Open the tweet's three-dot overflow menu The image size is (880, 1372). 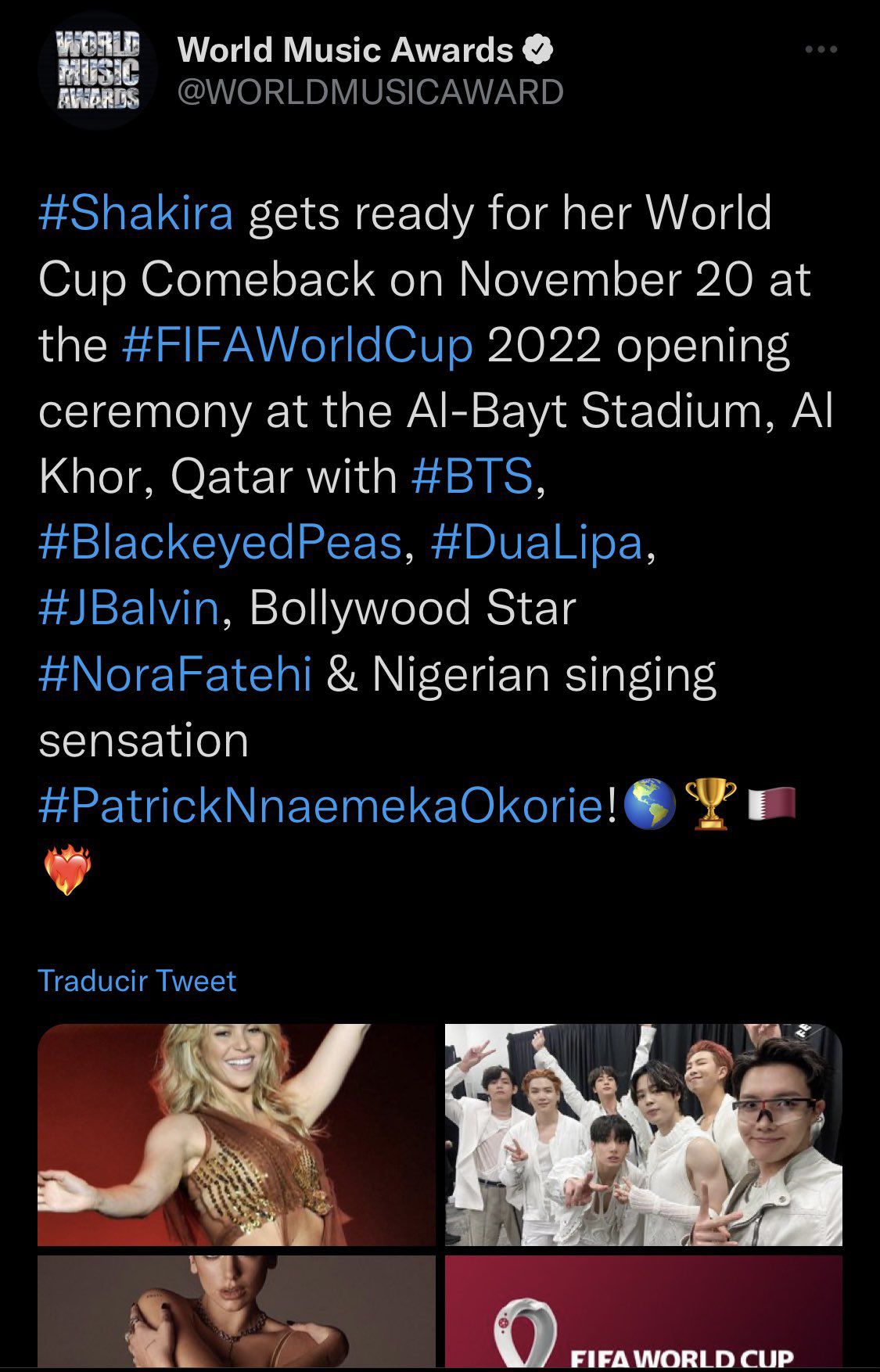(x=821, y=50)
